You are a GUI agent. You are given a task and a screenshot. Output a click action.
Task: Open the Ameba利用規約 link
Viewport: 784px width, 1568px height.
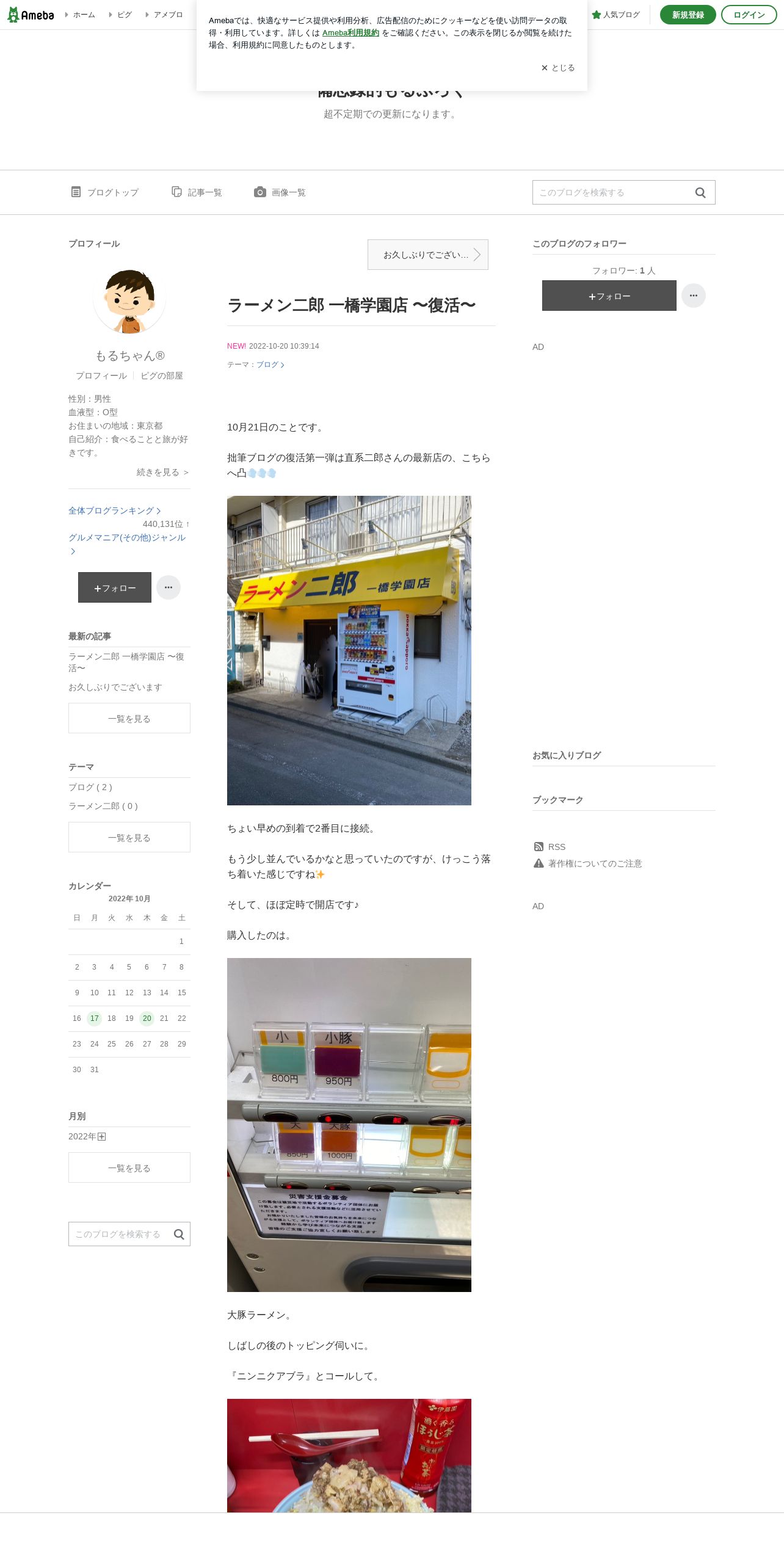tap(350, 33)
